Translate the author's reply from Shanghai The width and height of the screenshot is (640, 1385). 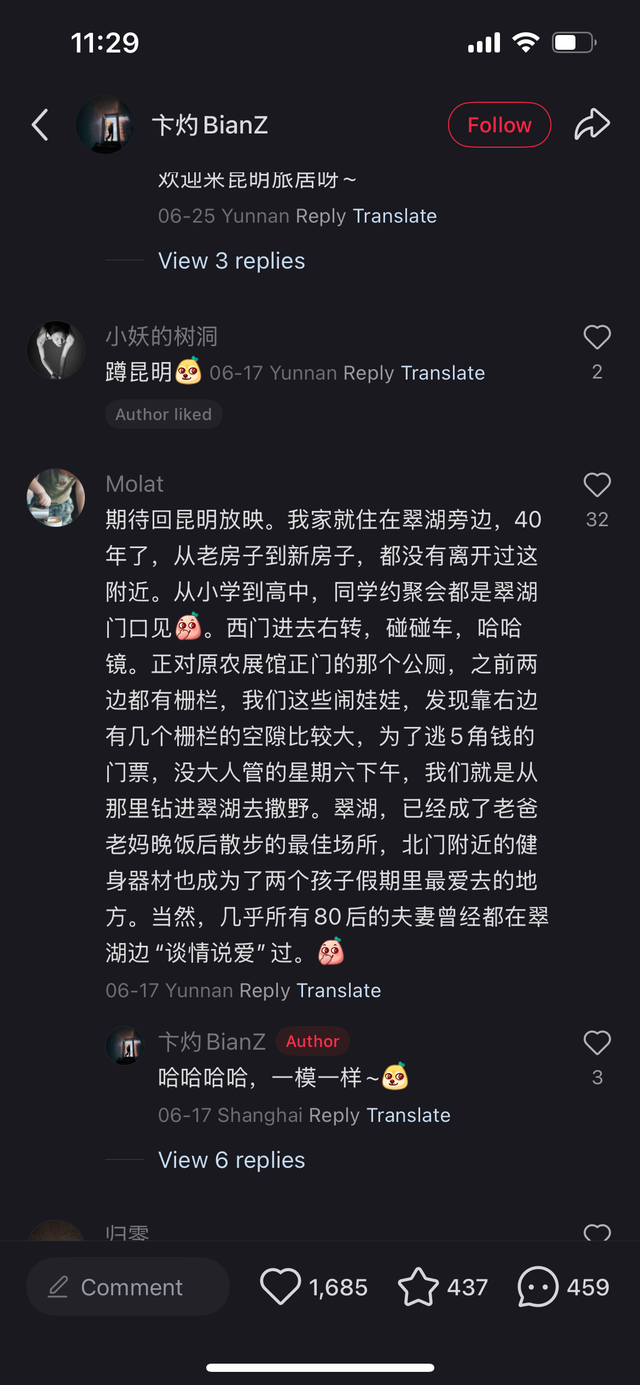coord(408,1115)
